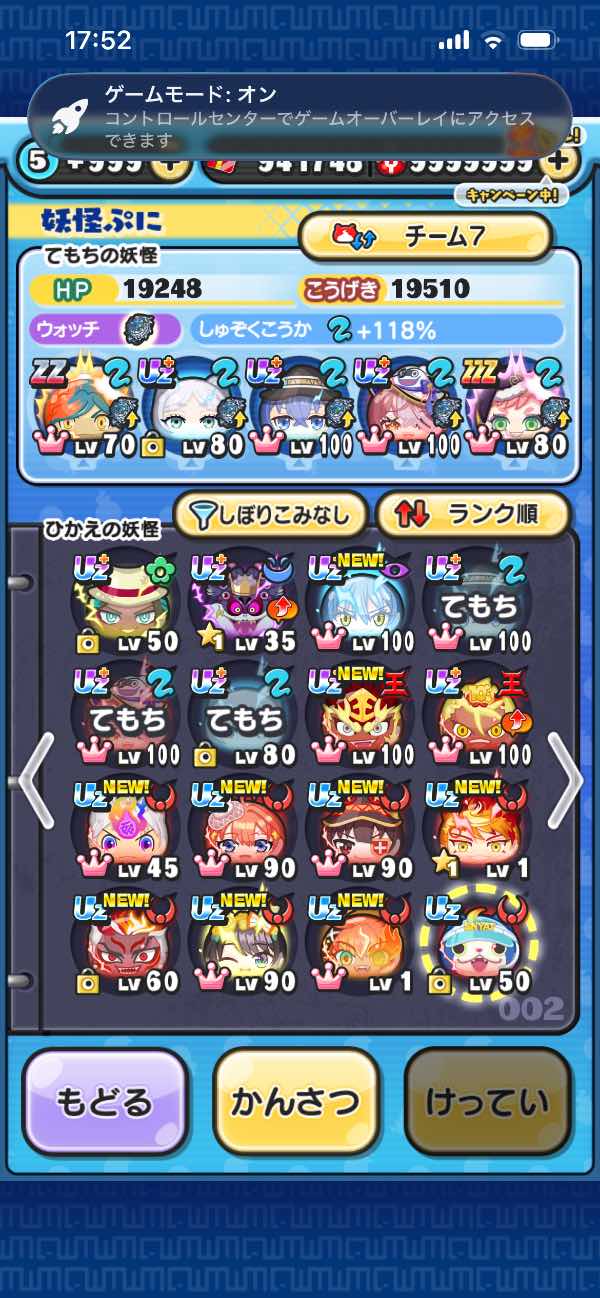The image size is (600, 1298).
Task: Change the ランク順 sort order
Action: point(472,515)
